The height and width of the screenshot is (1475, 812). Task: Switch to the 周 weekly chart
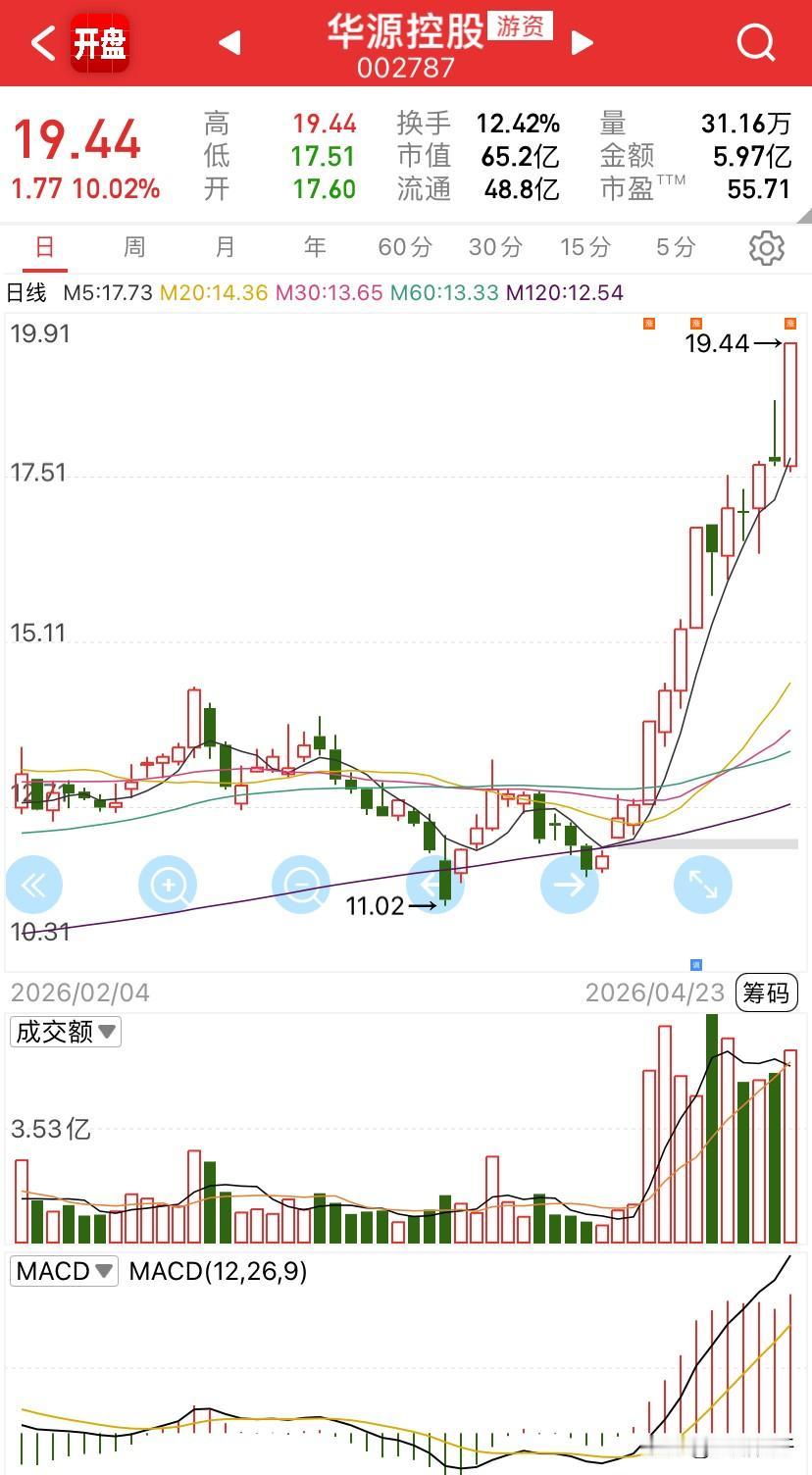pos(134,247)
